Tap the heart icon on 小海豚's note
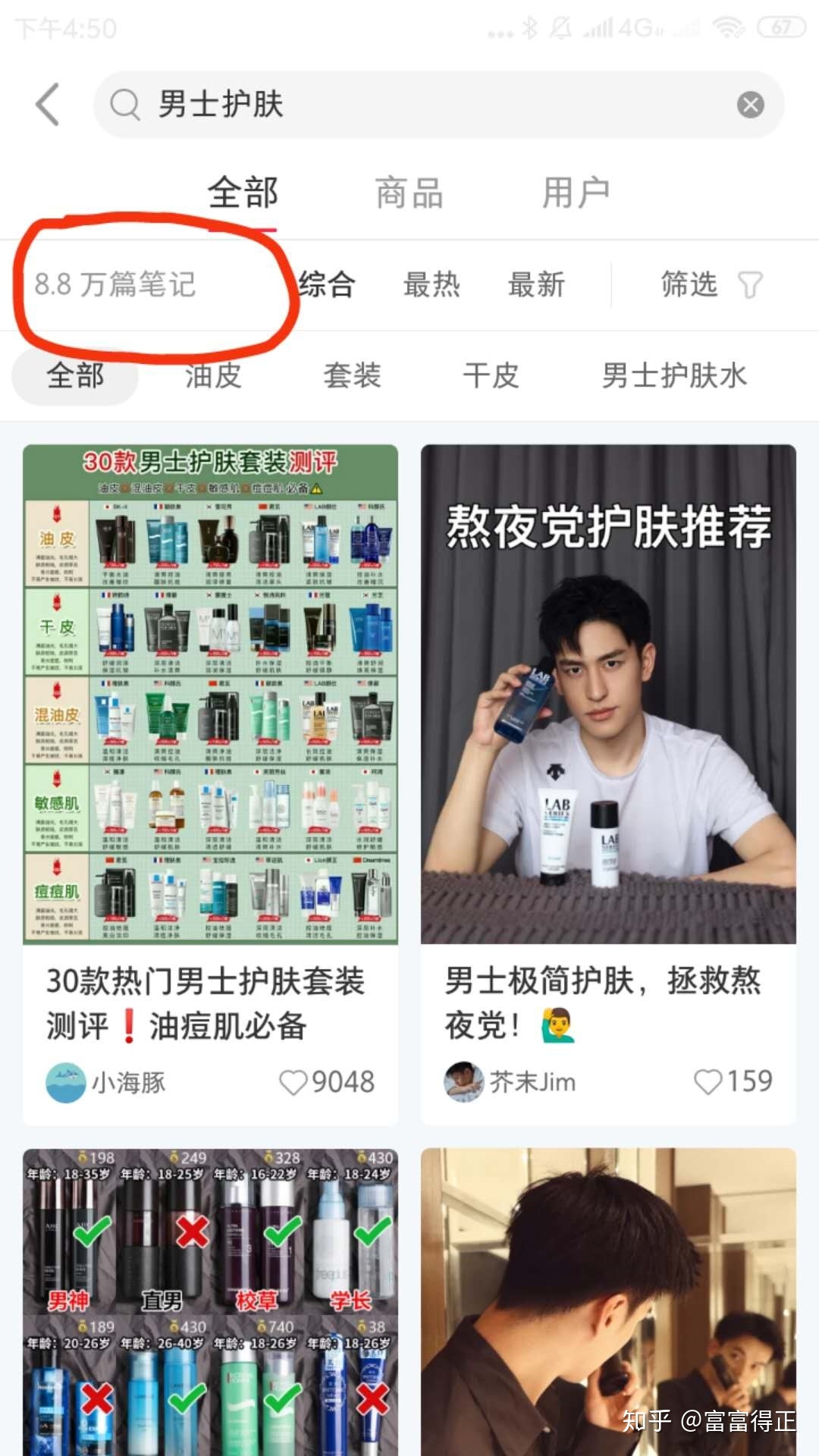Viewport: 819px width, 1456px height. click(294, 1080)
